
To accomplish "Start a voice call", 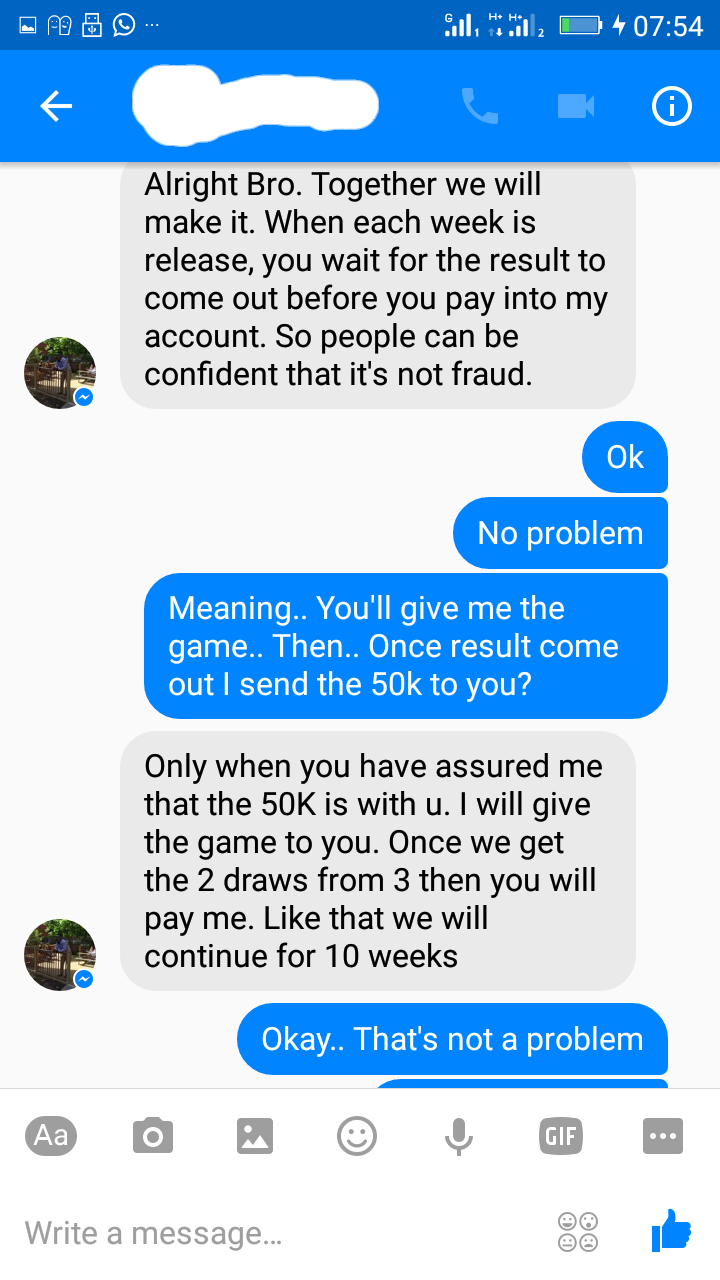I will pos(479,106).
